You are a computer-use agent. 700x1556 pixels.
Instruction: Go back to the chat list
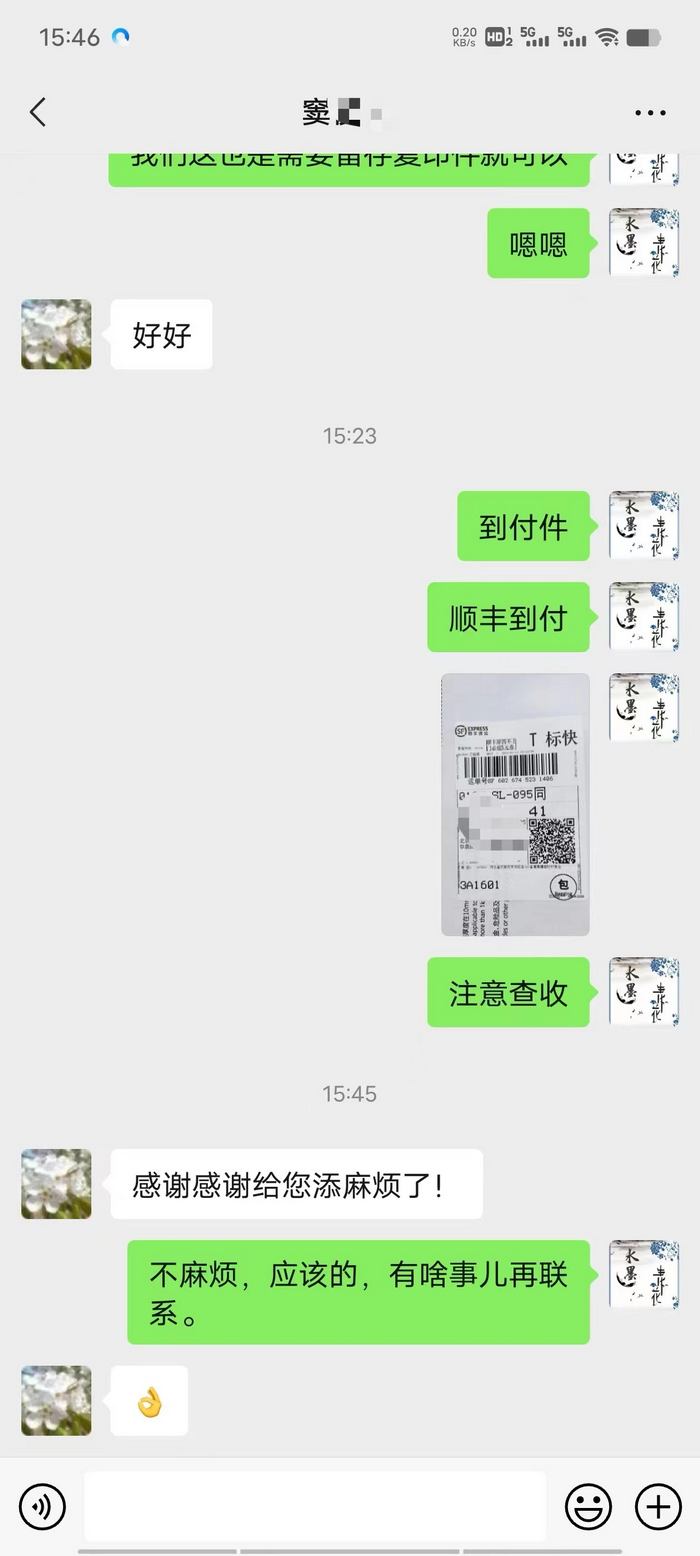[38, 112]
